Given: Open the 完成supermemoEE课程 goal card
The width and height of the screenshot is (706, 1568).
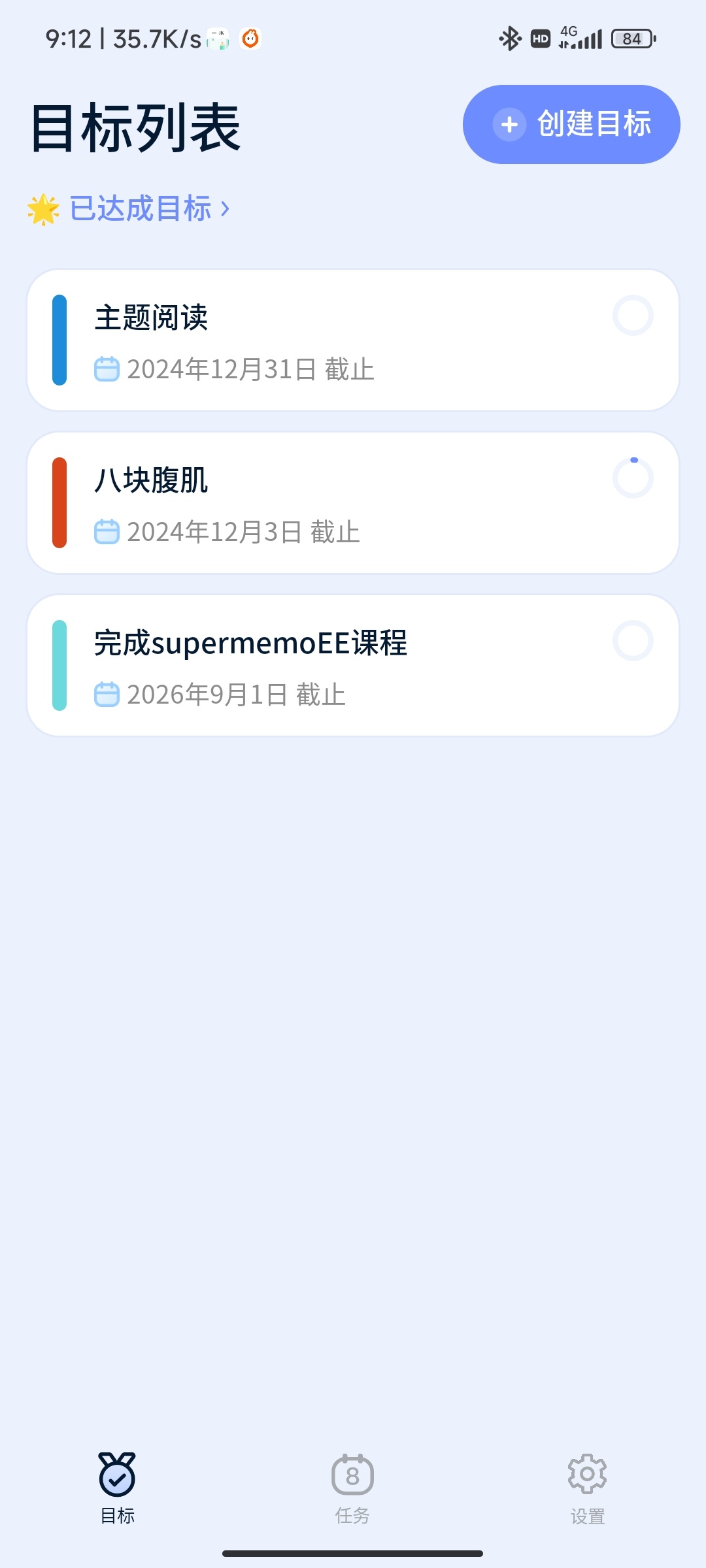Looking at the screenshot, I should coord(327,665).
